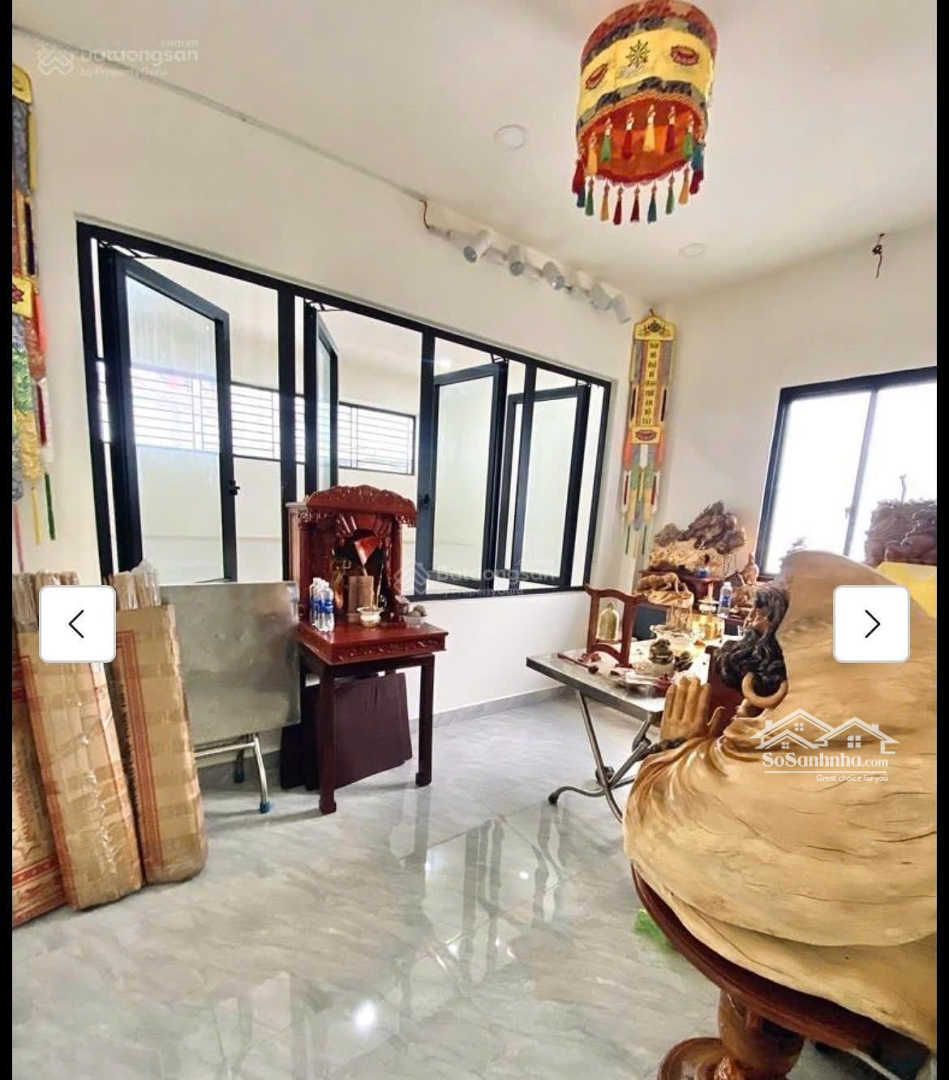The width and height of the screenshot is (949, 1080).
Task: Go to the previous photo
Action: [x=77, y=624]
